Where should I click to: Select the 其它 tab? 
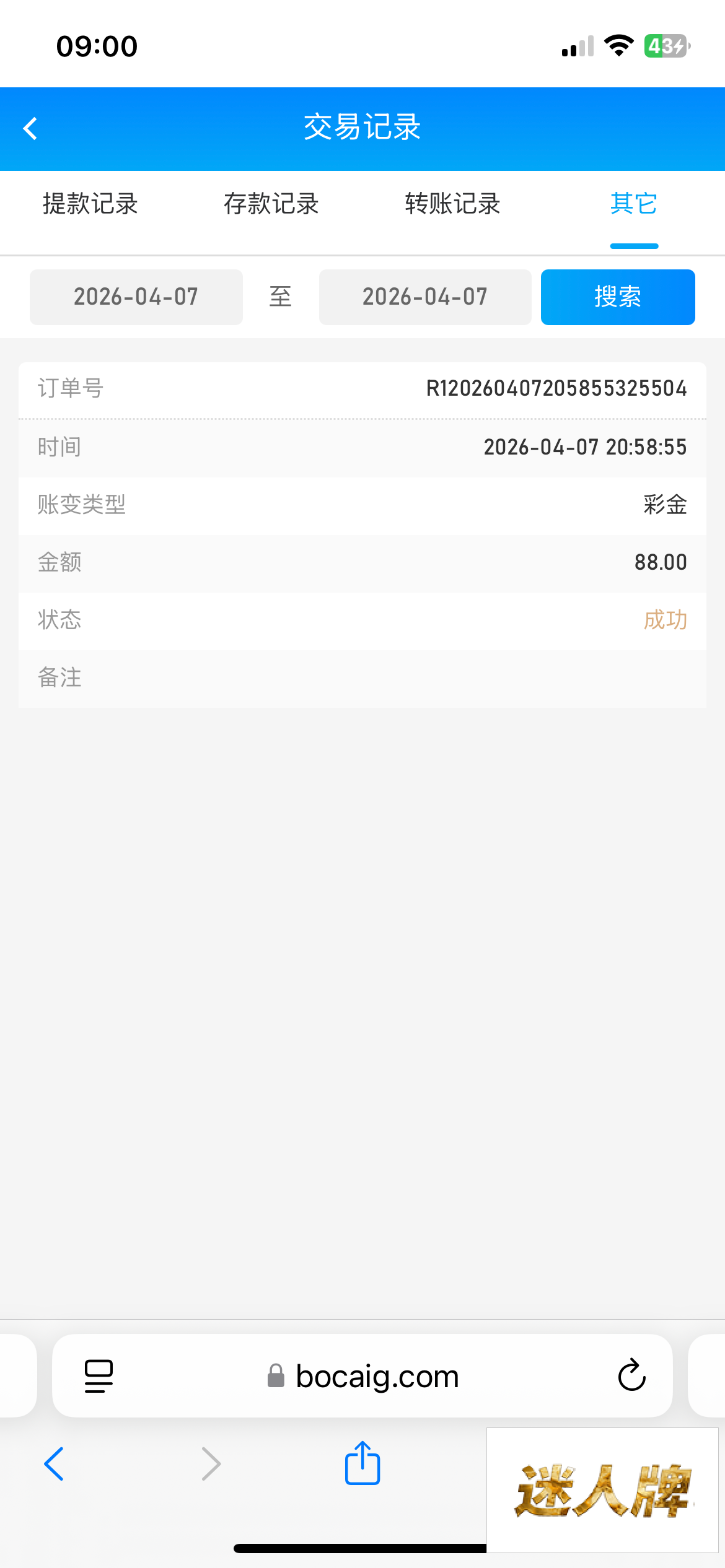coord(633,204)
